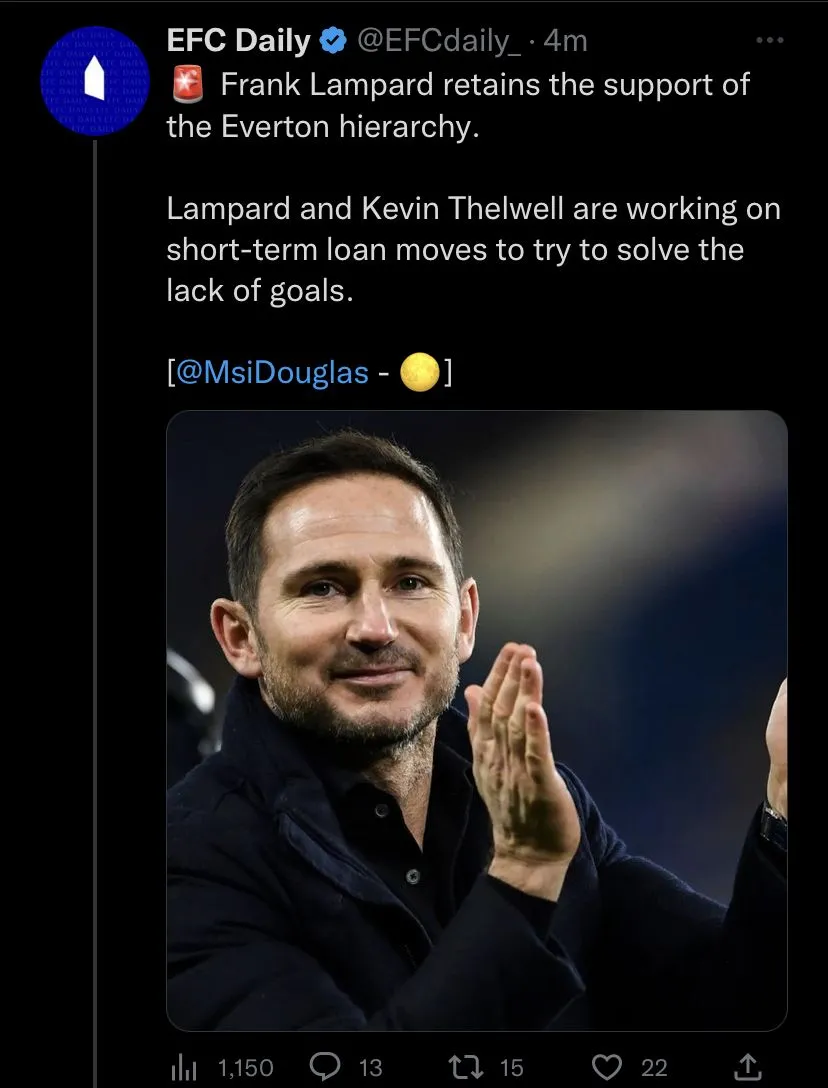Open the tweet's three-dot overflow menu
828x1088 pixels.
click(768, 41)
